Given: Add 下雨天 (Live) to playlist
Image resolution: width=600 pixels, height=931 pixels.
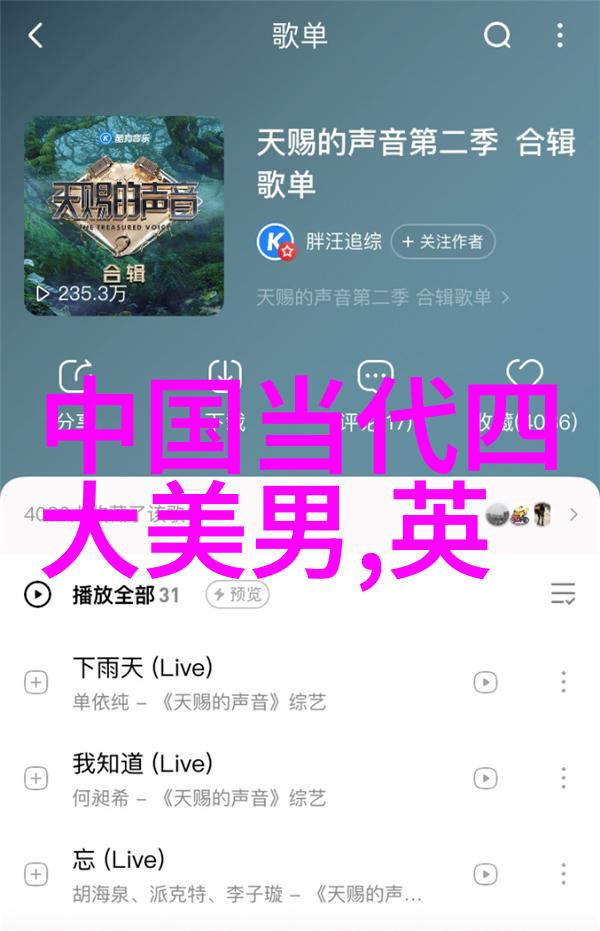Looking at the screenshot, I should click(36, 683).
